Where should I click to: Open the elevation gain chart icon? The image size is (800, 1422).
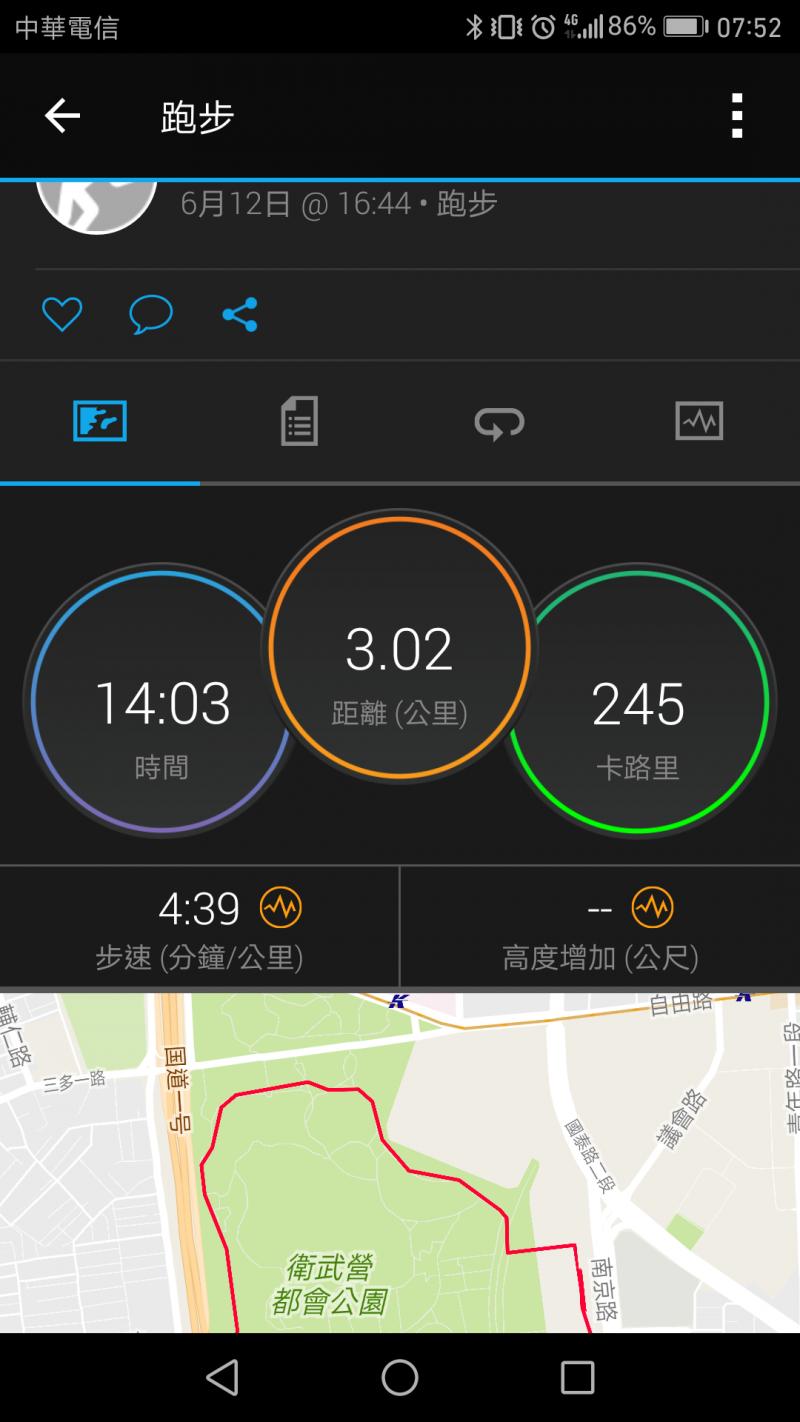point(652,908)
